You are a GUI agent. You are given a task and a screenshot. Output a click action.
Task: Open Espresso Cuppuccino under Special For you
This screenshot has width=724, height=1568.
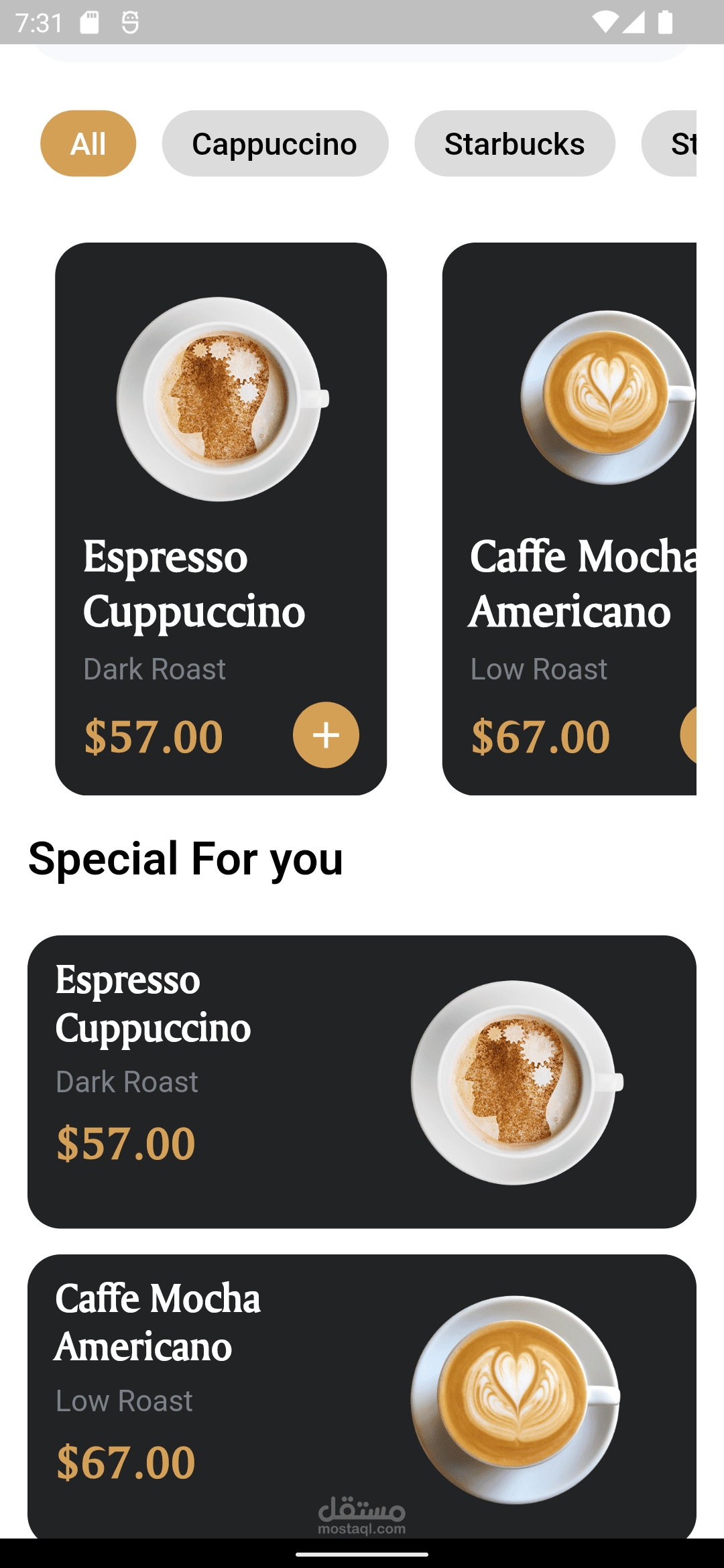[x=362, y=1082]
